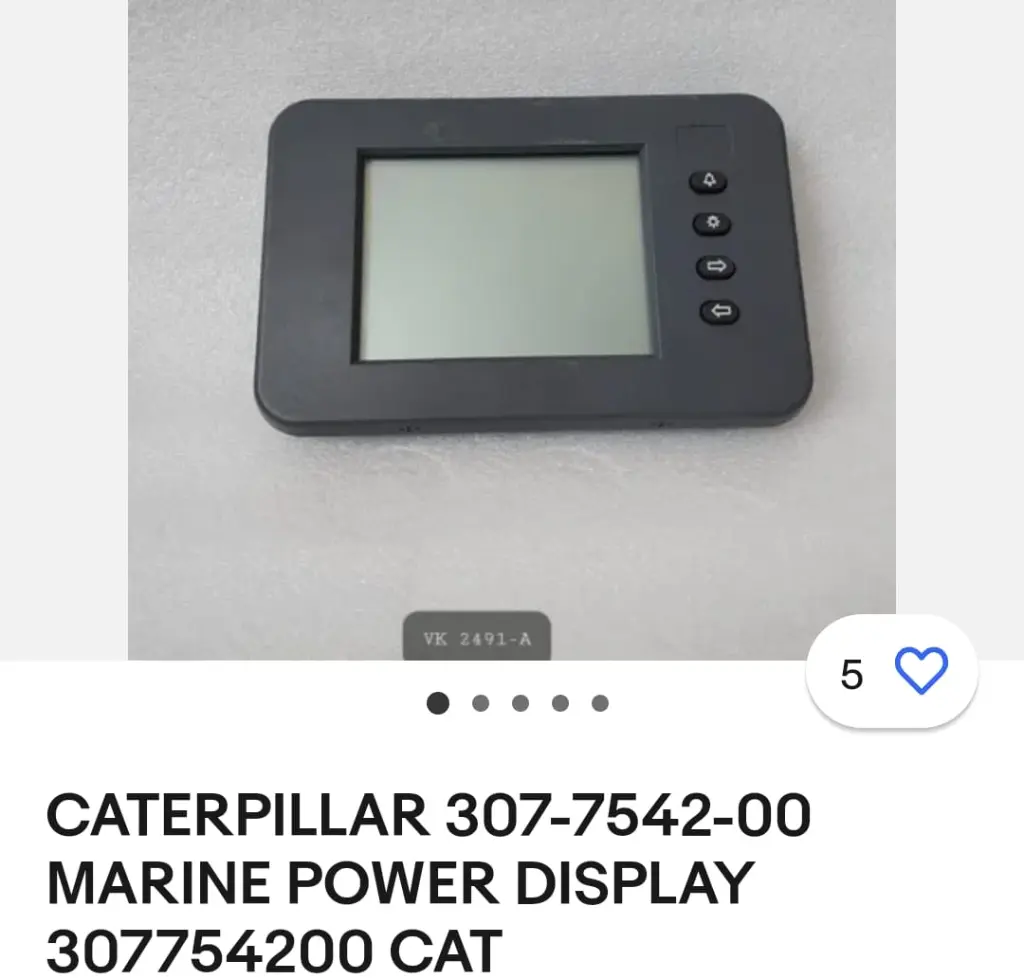Add this listing to watchlist with the heart
This screenshot has height=979, width=1024.
pos(920,671)
